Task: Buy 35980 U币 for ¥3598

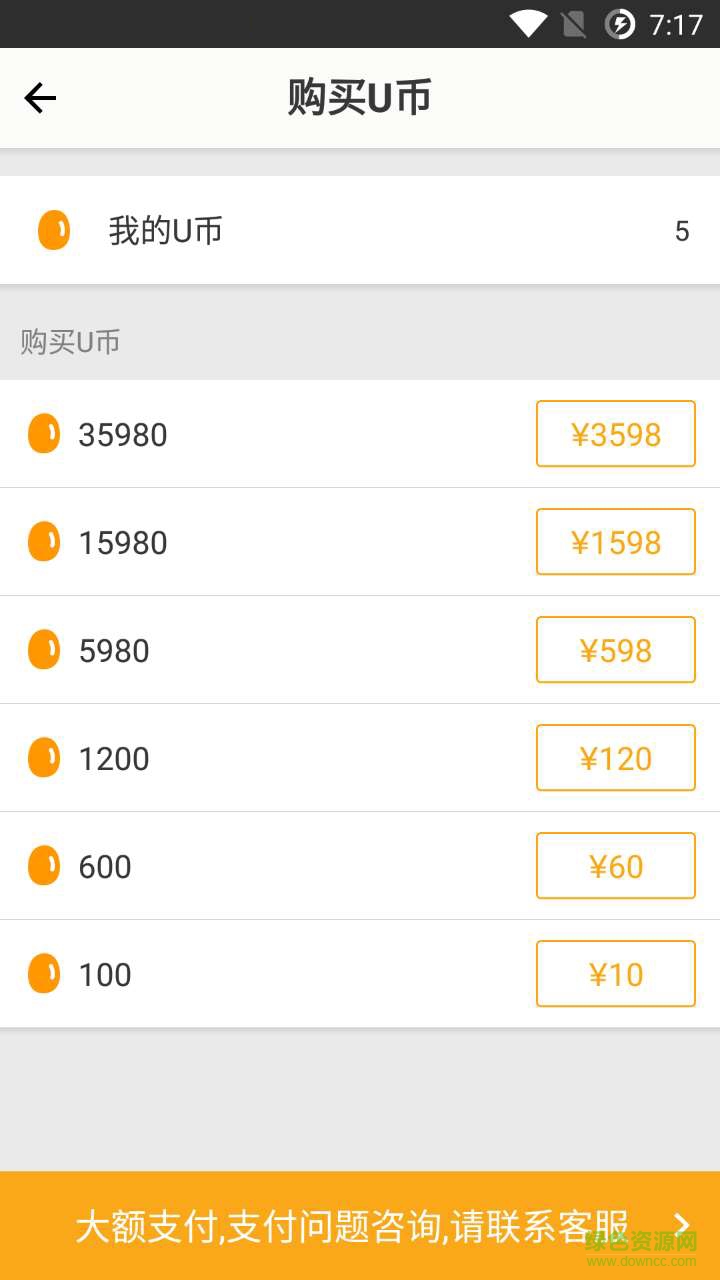Action: (615, 434)
